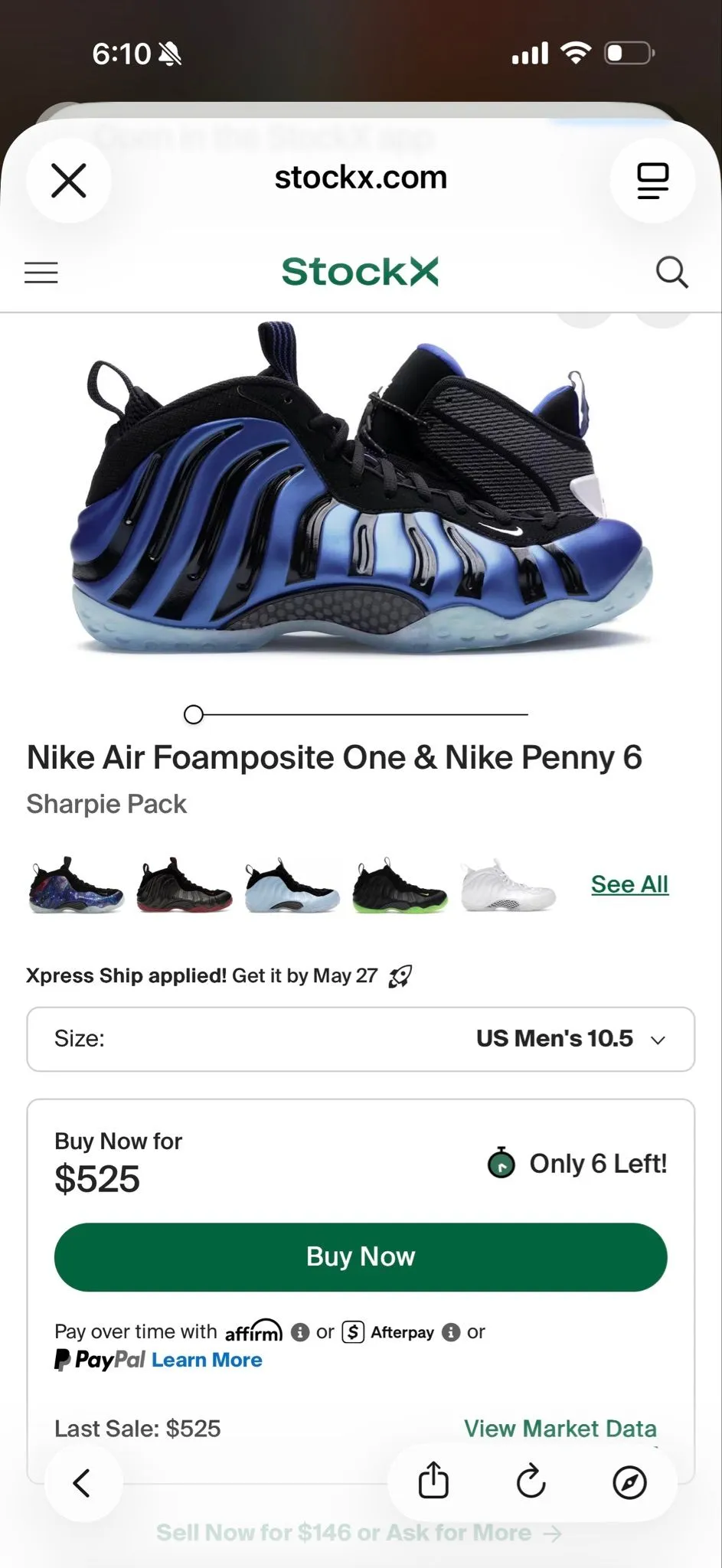Open the reader view icon beside stockx.com
The image size is (722, 1568).
(x=652, y=181)
